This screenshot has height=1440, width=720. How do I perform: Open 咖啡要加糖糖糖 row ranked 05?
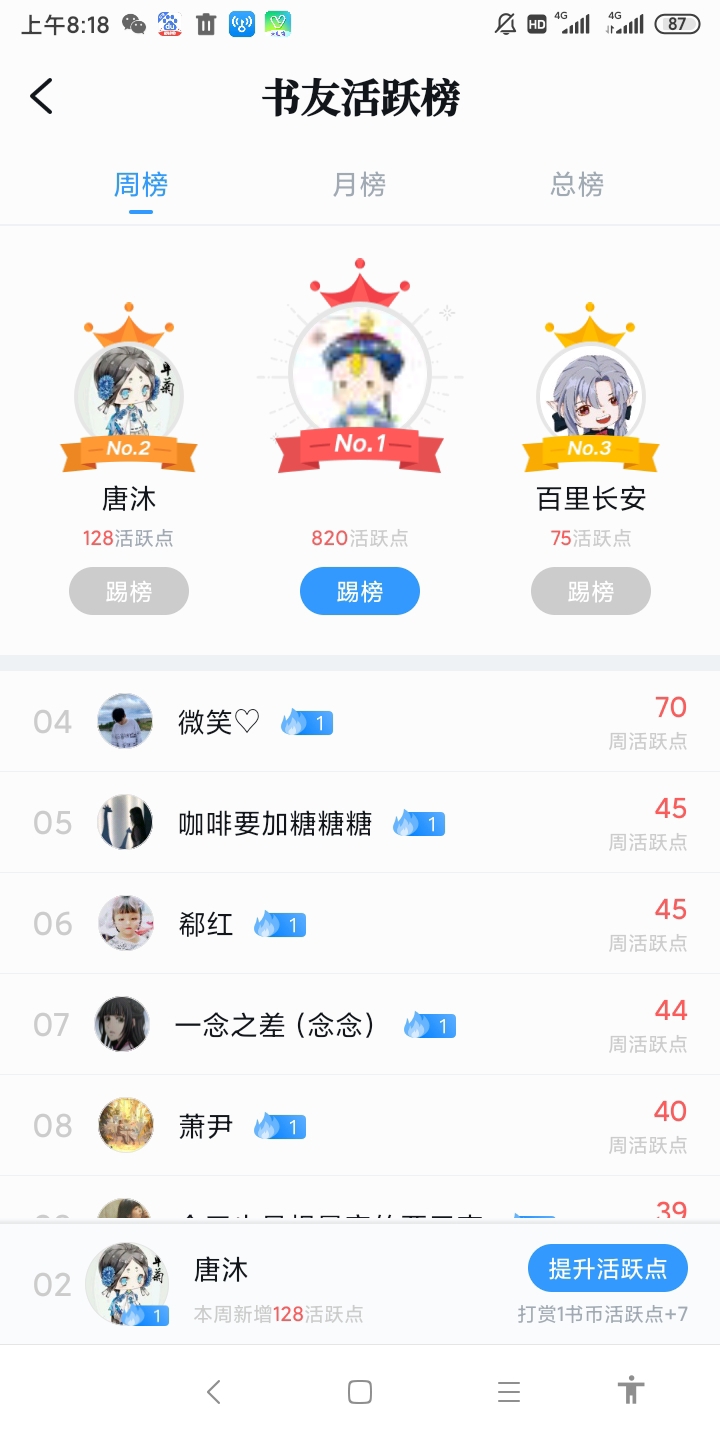(360, 822)
